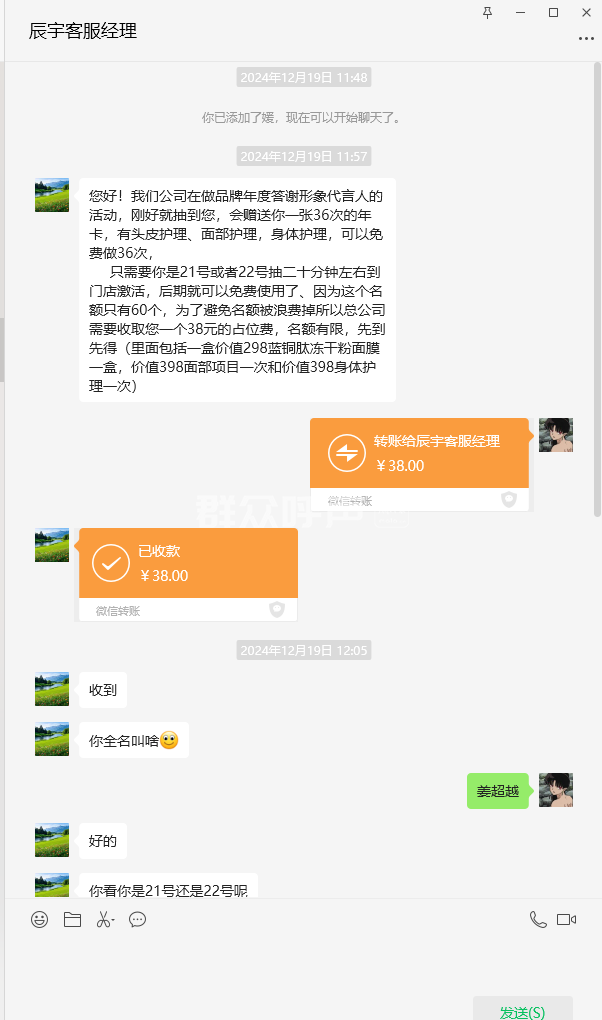Focus the message input area
602x1020 pixels.
(x=303, y=963)
